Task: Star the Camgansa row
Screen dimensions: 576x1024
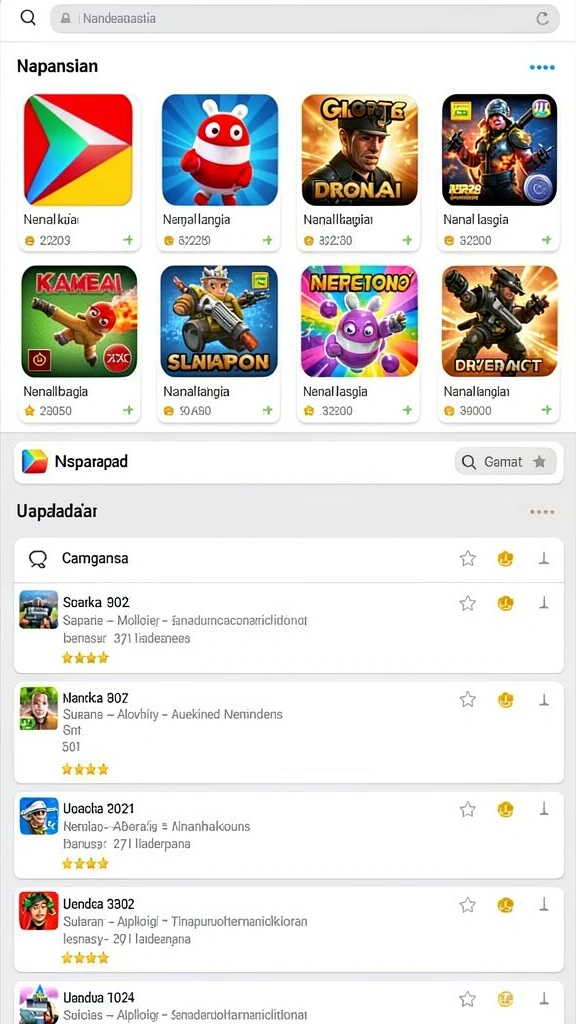Action: 468,558
